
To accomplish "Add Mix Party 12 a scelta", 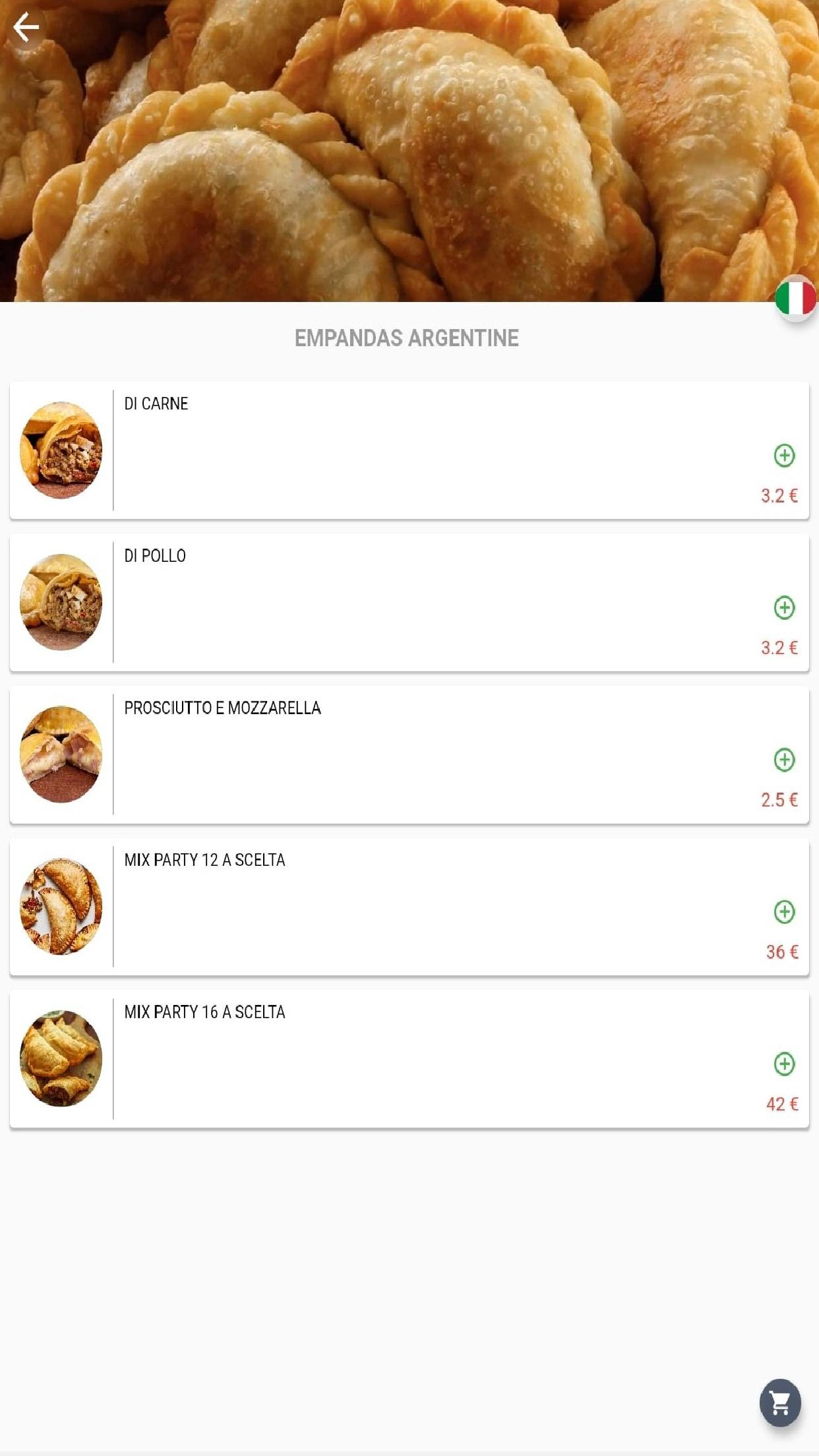I will pos(784,912).
